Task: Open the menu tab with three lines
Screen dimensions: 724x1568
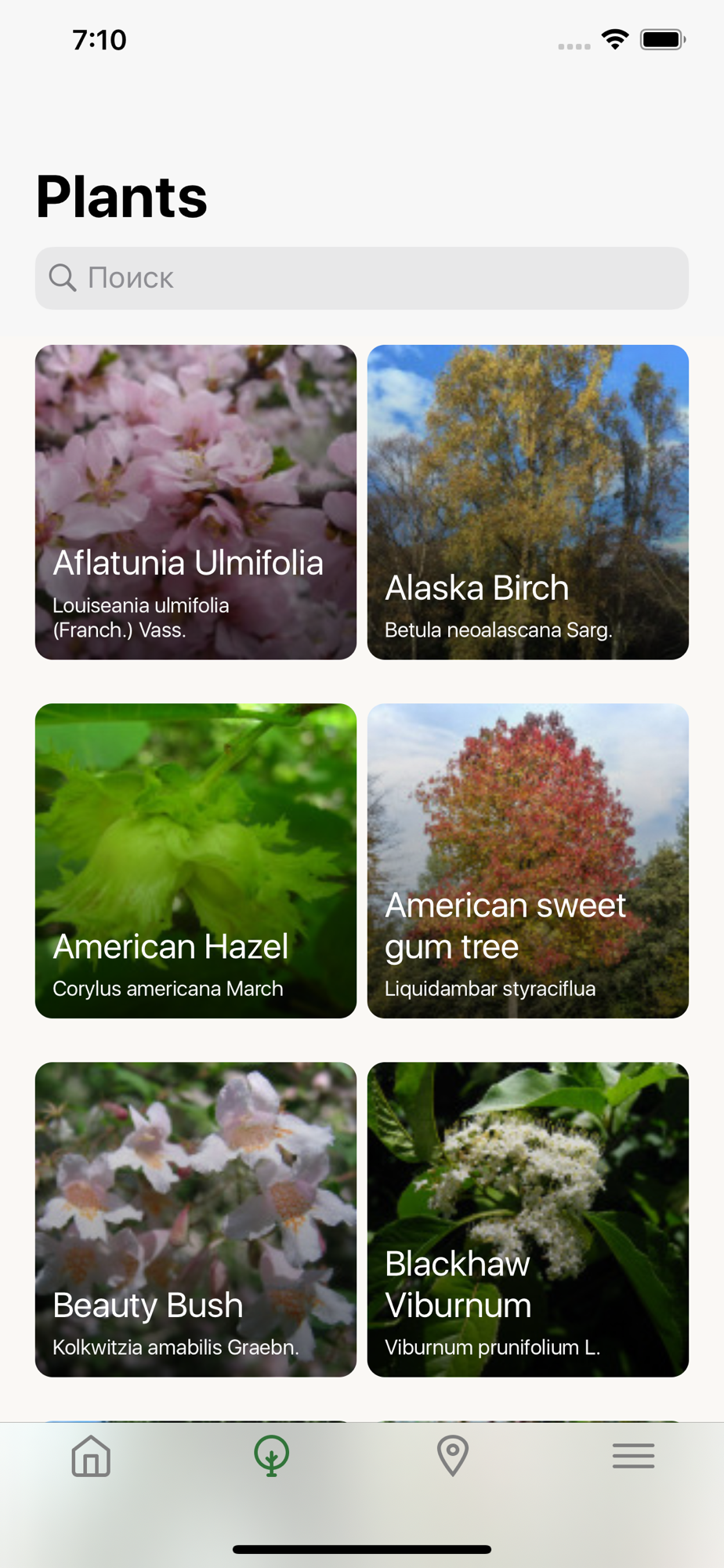Action: [x=633, y=1456]
